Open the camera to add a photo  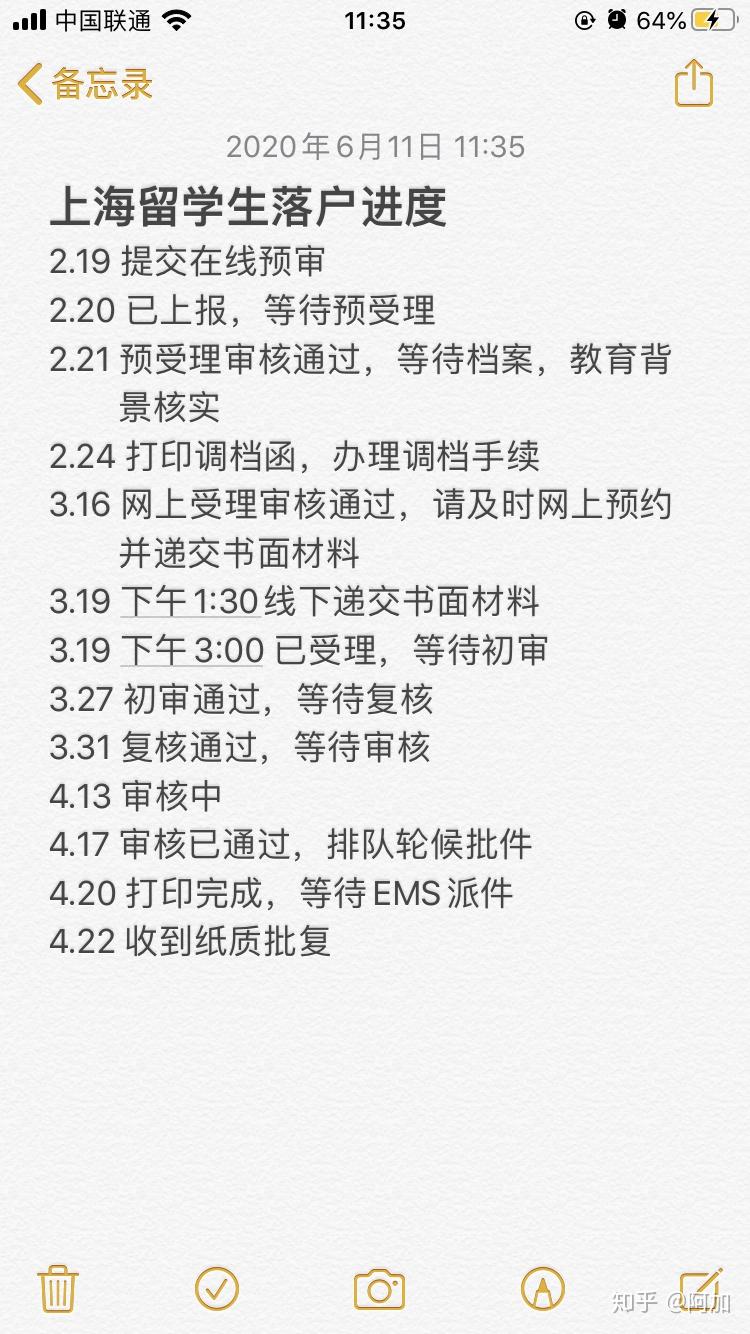point(379,1288)
